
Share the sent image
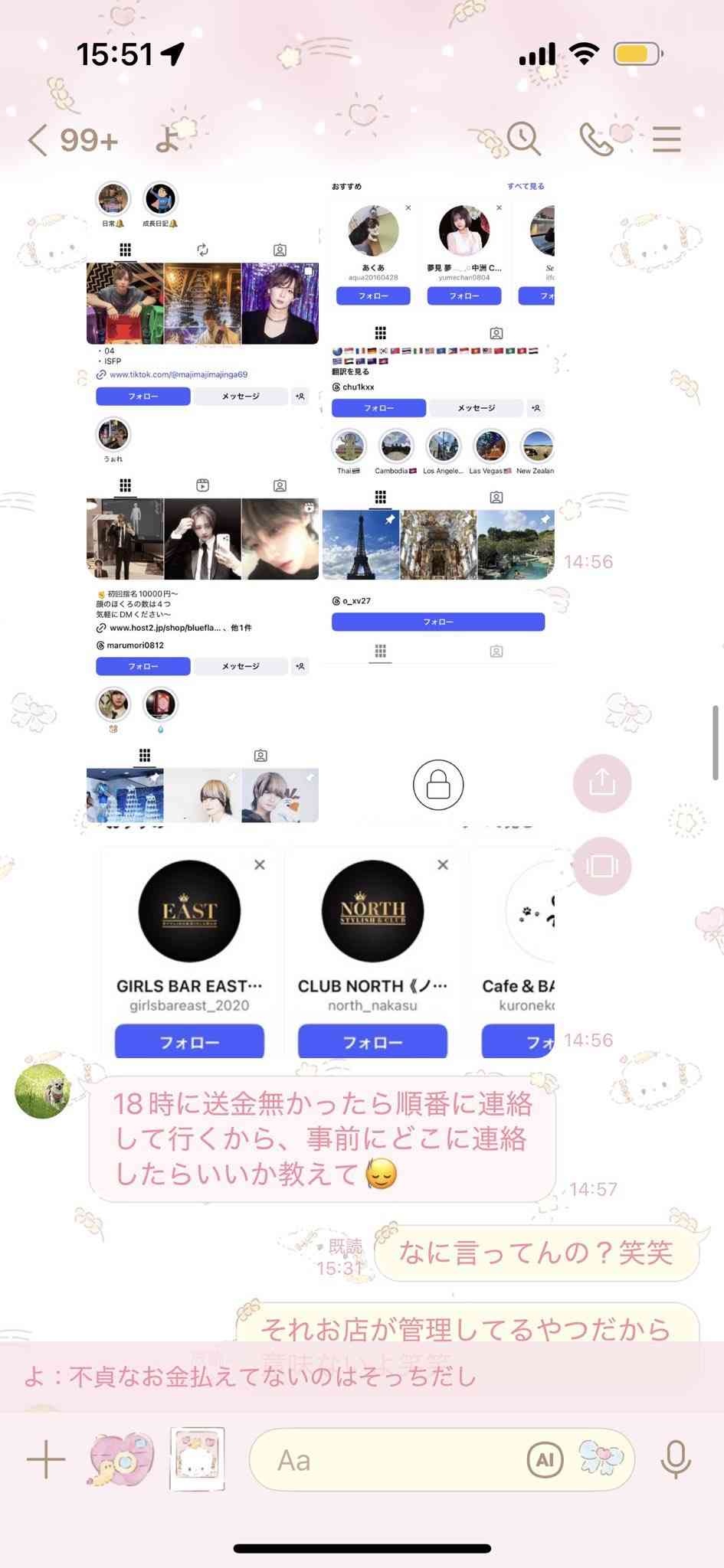tap(602, 783)
